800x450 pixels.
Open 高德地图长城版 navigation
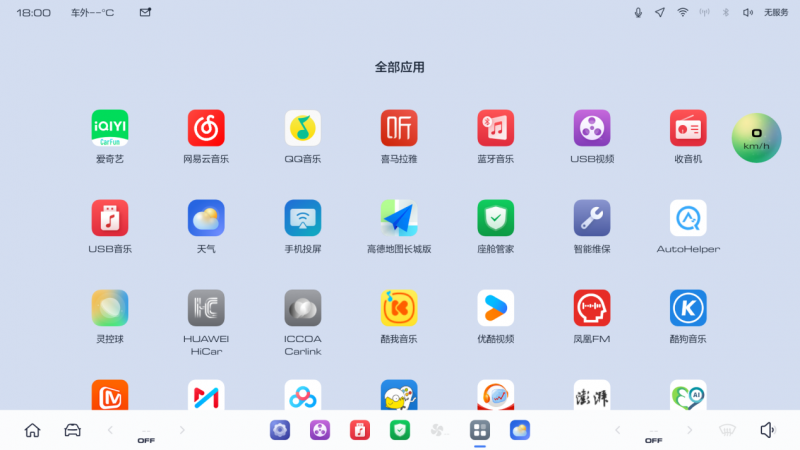coord(399,218)
